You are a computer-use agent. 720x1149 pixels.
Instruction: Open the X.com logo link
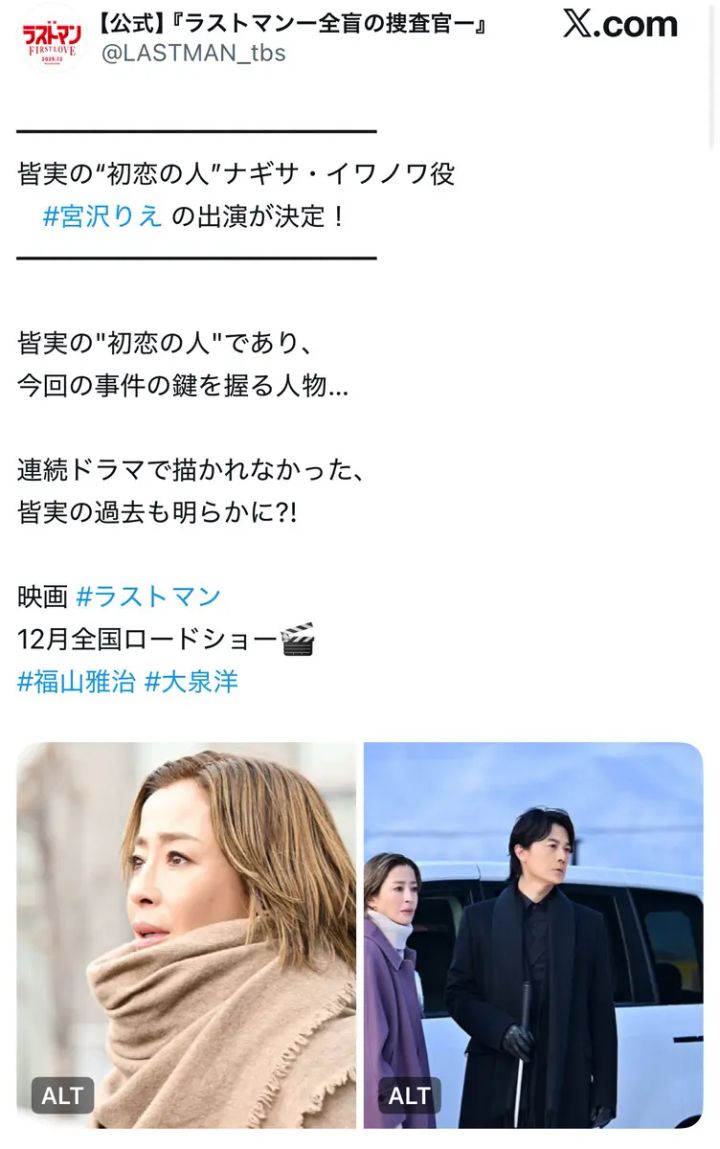(619, 25)
